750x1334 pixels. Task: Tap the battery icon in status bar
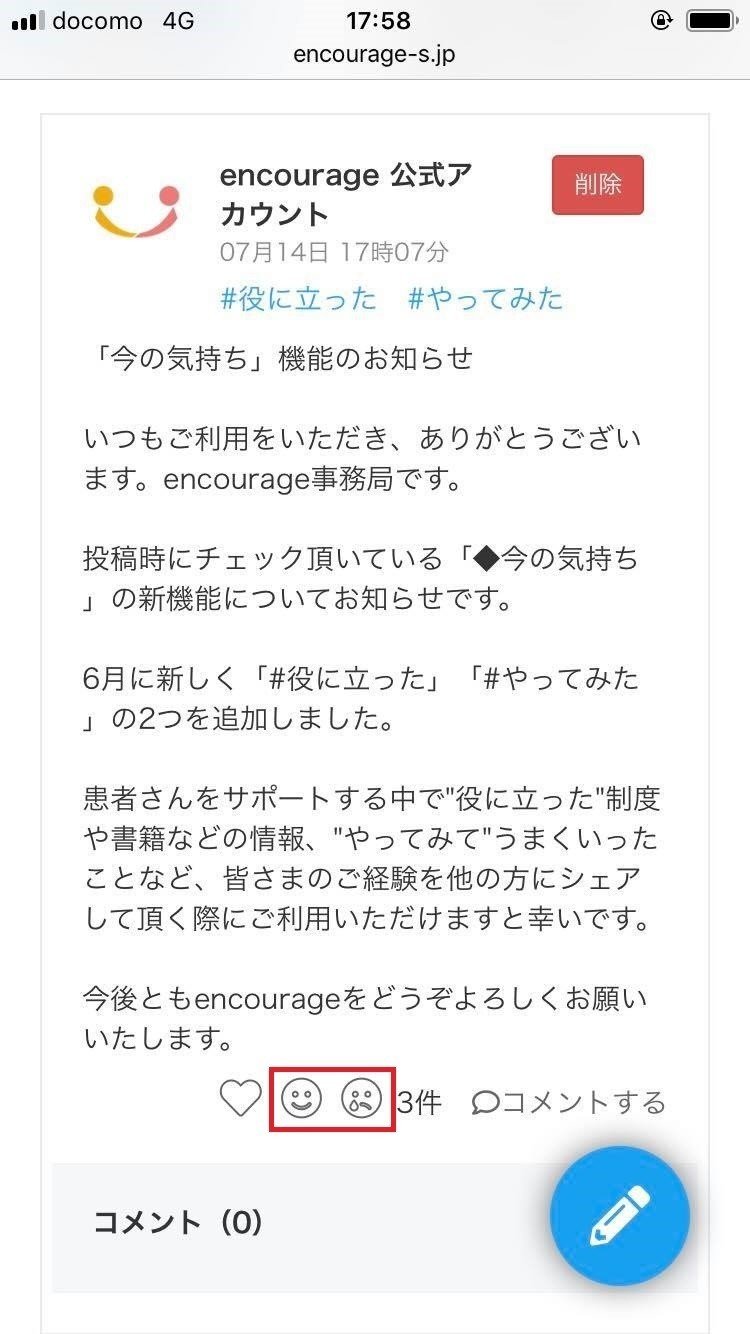point(708,18)
